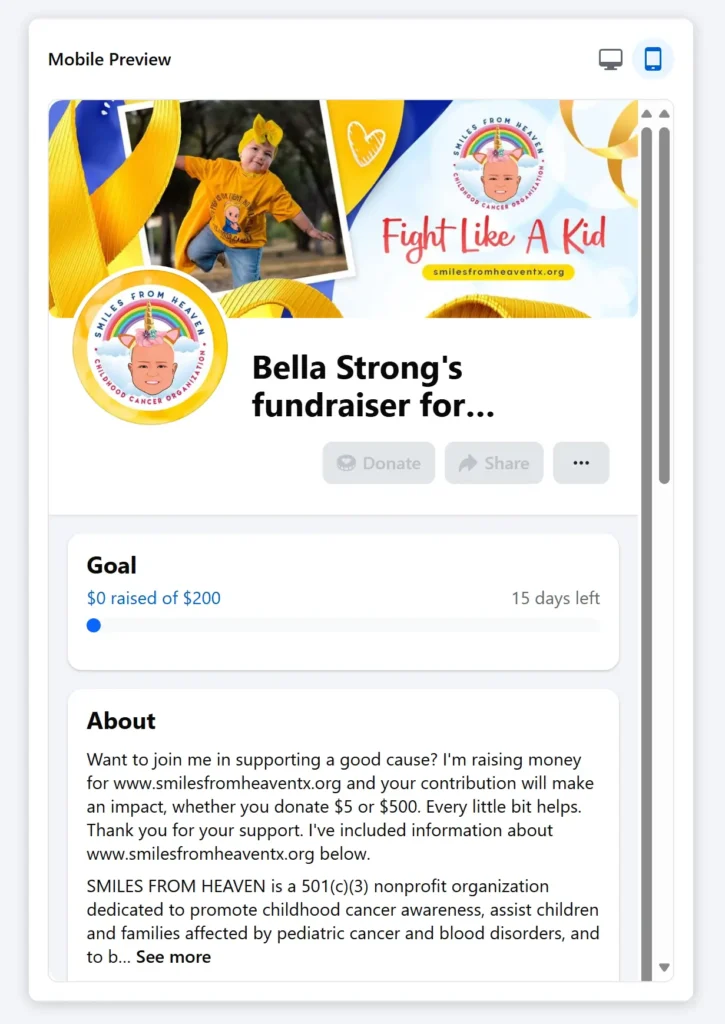The width and height of the screenshot is (725, 1024).
Task: Tap the scrollbar up arrow
Action: [664, 114]
